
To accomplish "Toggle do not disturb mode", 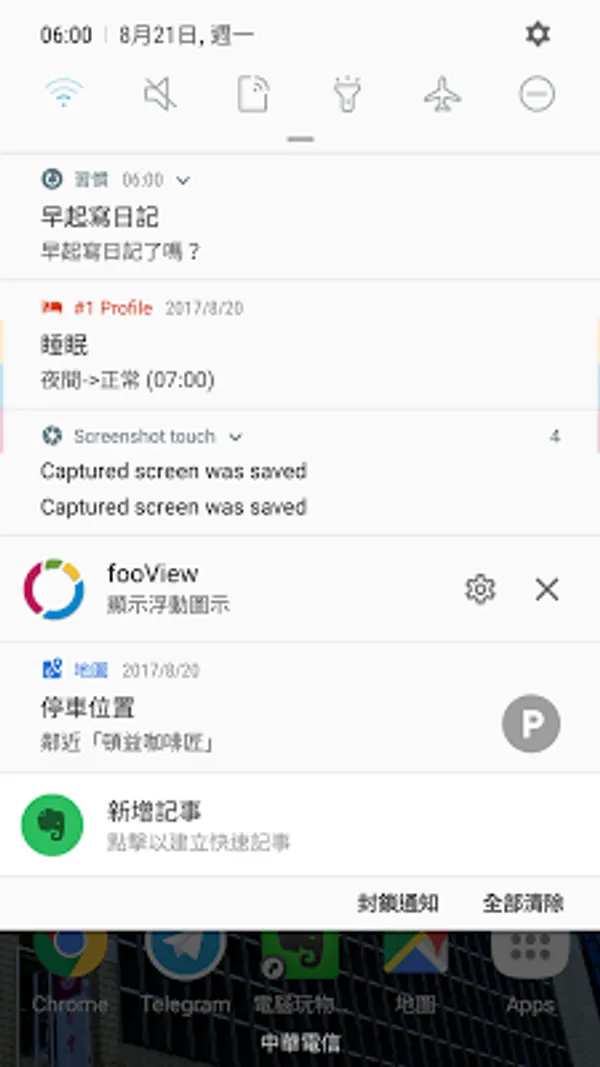I will (537, 95).
